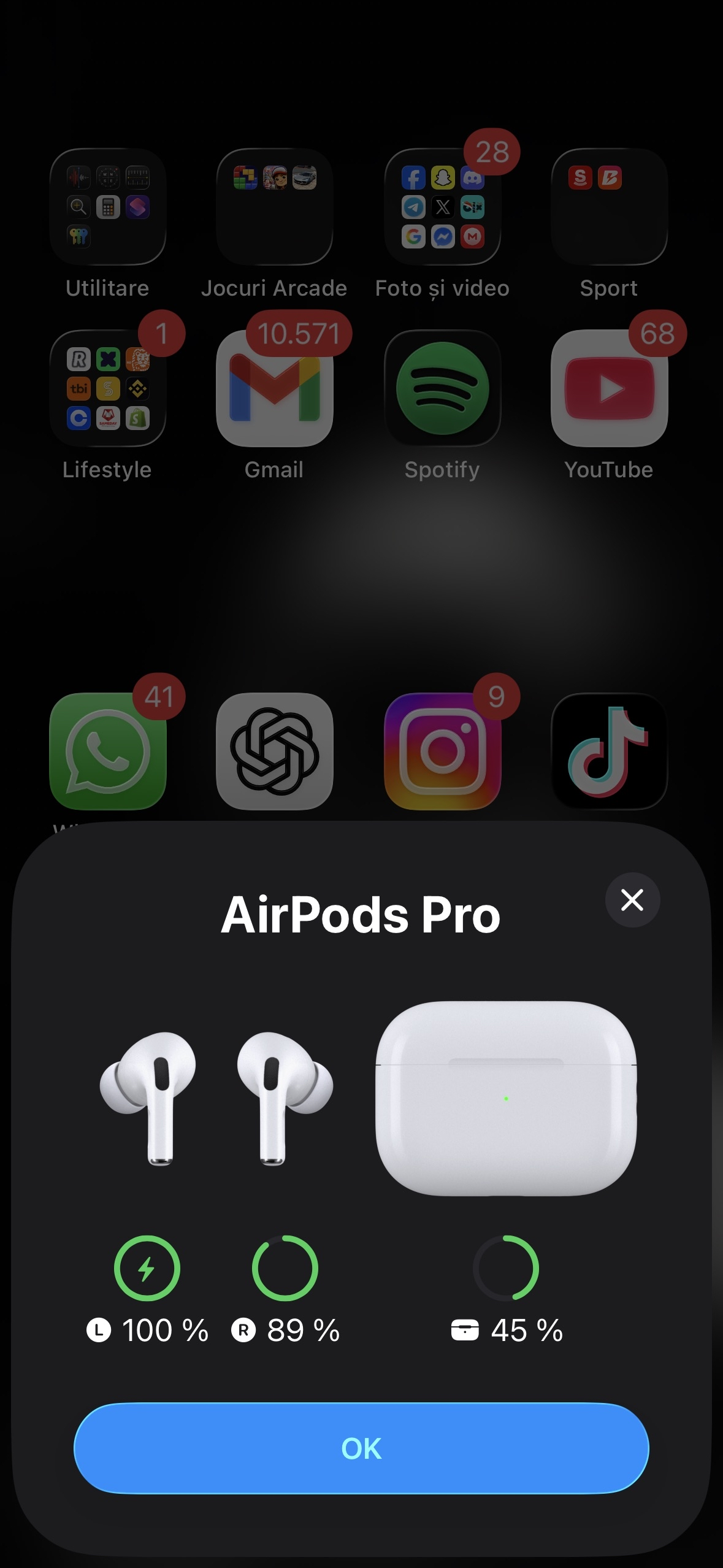Tap OK to dismiss the AirPods panel
This screenshot has height=1568, width=723.
click(361, 1448)
